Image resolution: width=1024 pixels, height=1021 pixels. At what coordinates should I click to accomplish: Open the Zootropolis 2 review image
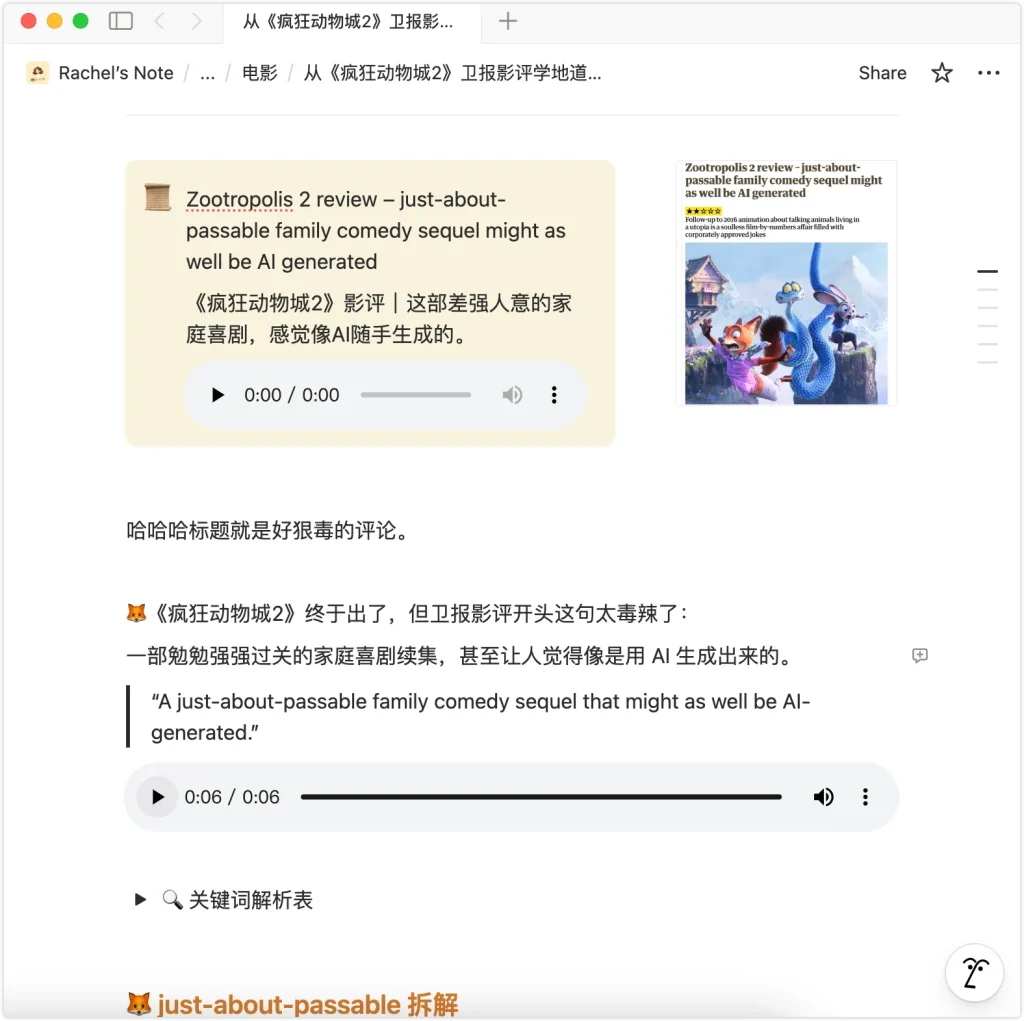click(x=786, y=283)
